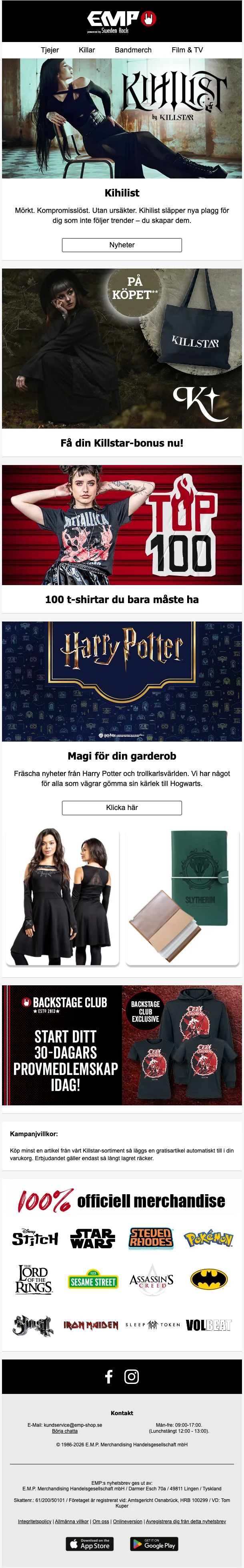Image resolution: width=244 pixels, height=1568 pixels.
Task: Open the black dress product image
Action: click(x=62, y=895)
